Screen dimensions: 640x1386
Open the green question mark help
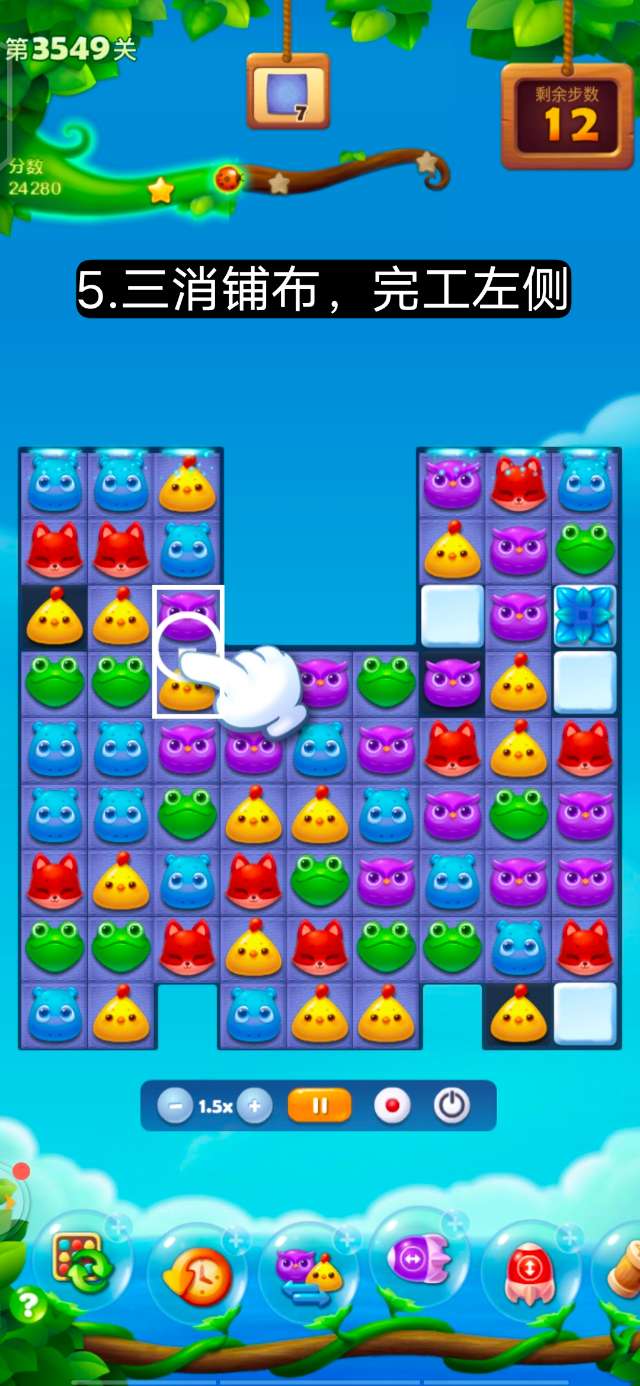28,1305
